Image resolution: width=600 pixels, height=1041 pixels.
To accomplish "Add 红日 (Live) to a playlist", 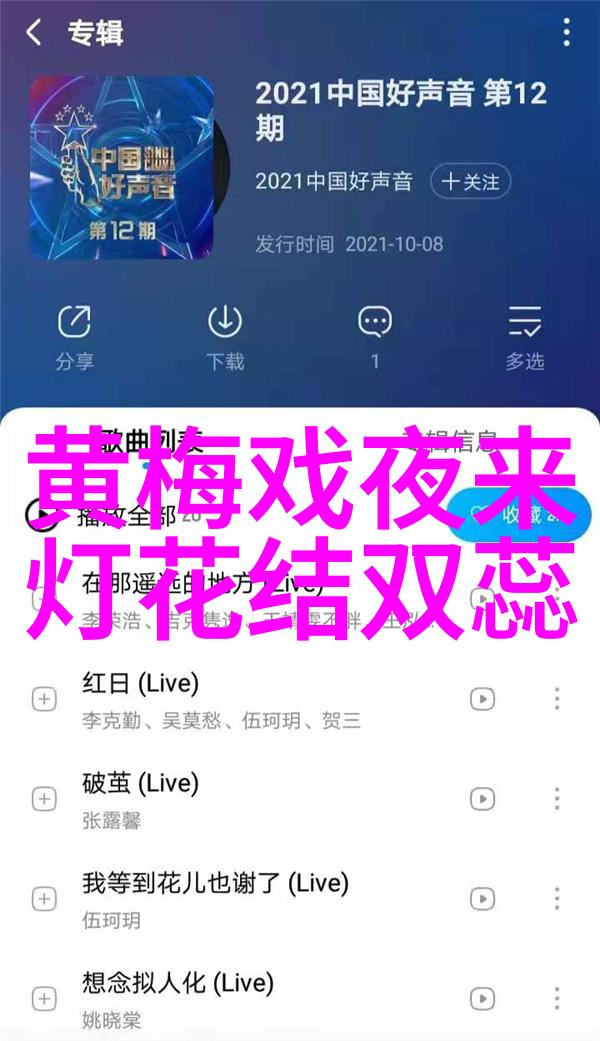I will tap(44, 699).
